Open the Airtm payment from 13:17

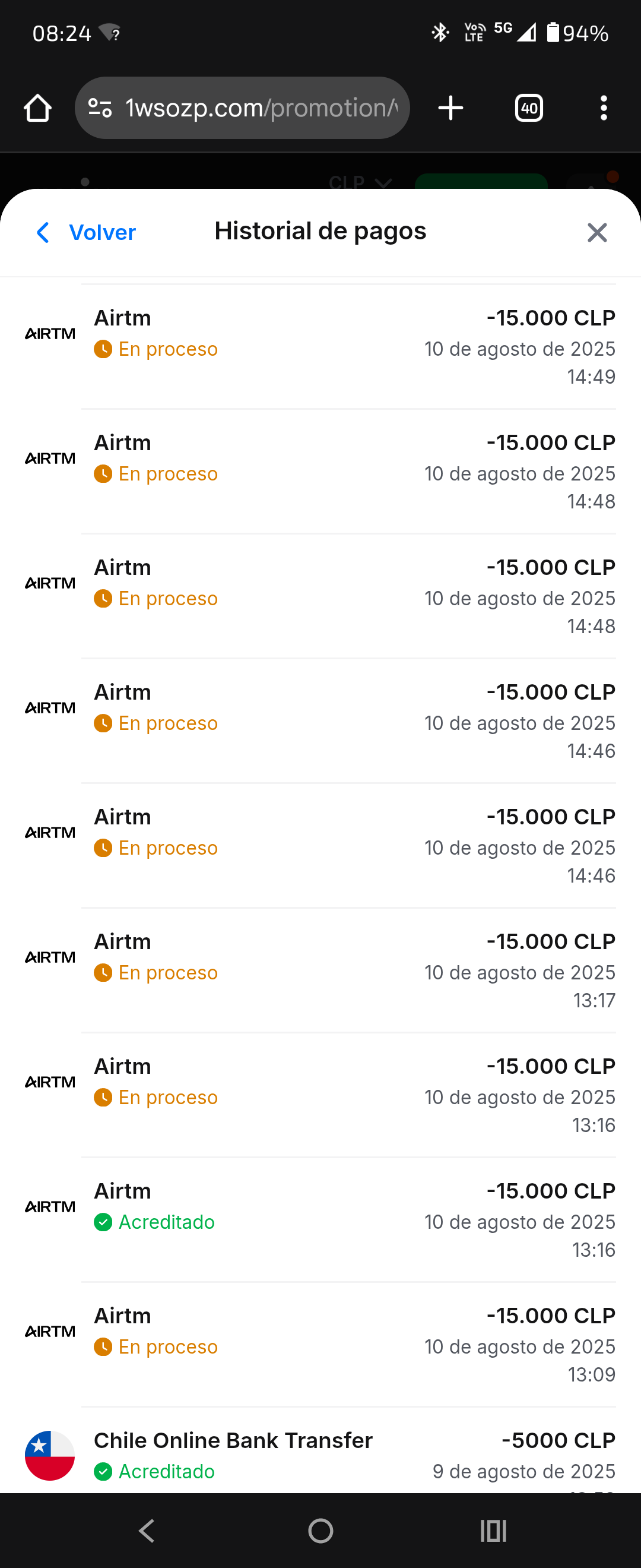pyautogui.click(x=320, y=970)
